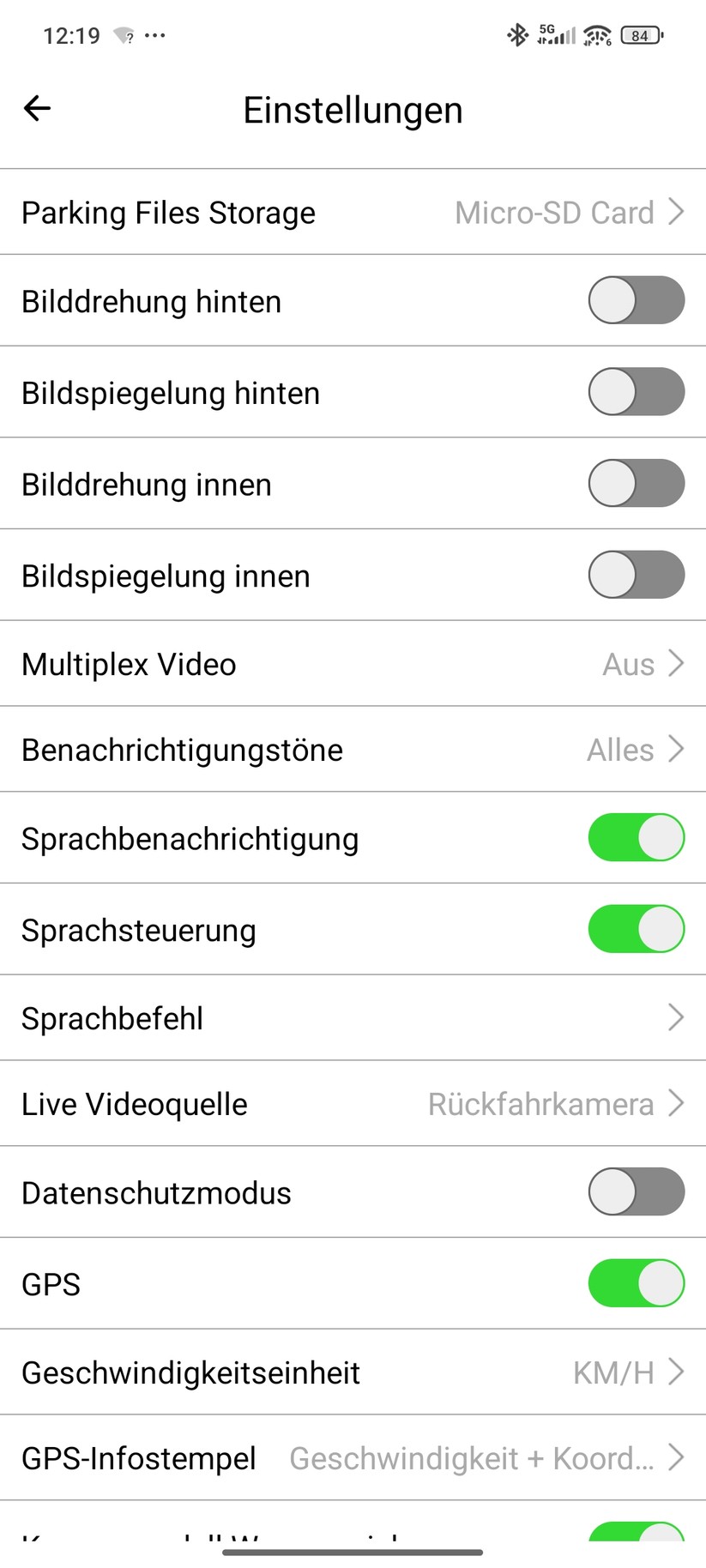Tap the clock showing 12:19
The height and width of the screenshot is (1568, 706).
point(72,35)
